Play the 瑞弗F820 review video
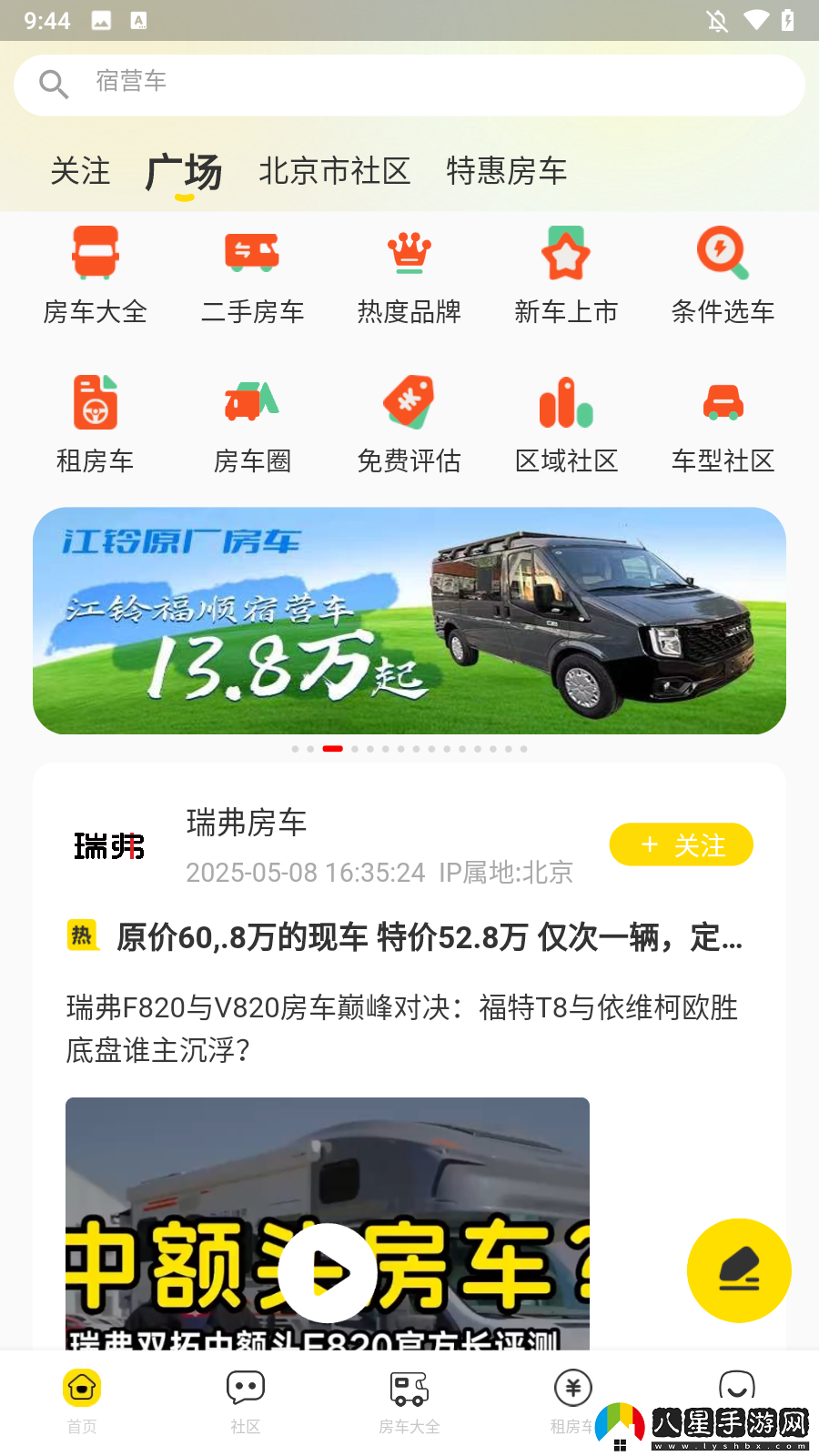819x1456 pixels. point(328,1274)
